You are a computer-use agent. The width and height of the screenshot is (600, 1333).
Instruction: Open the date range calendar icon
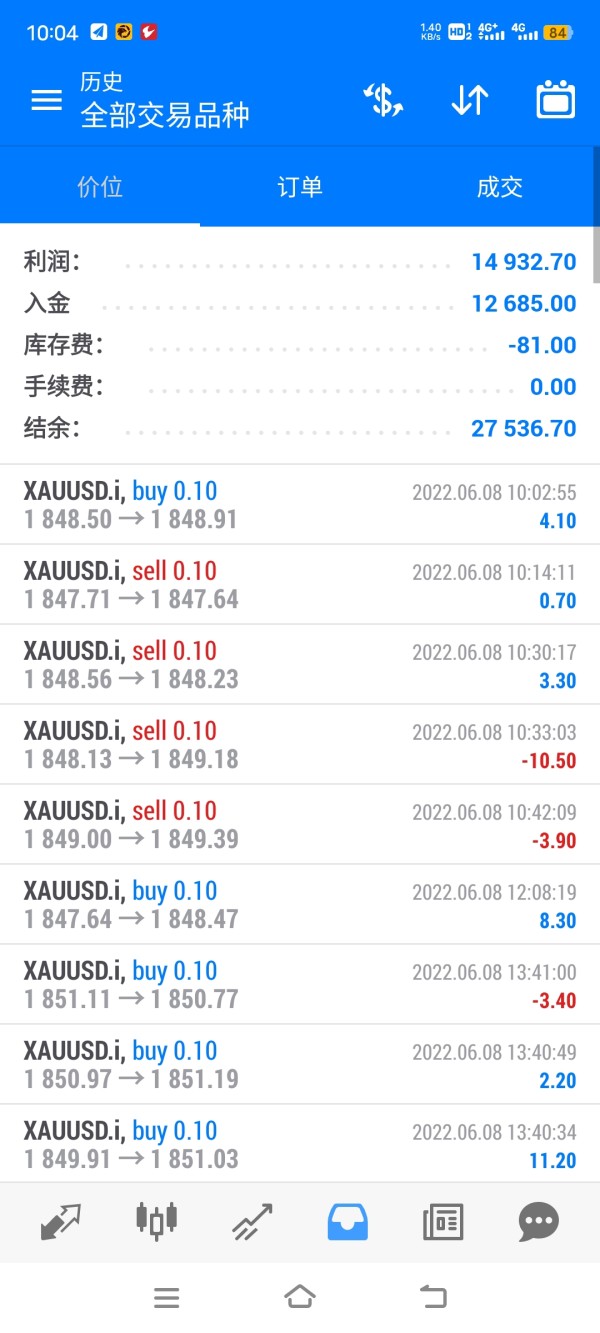click(555, 100)
